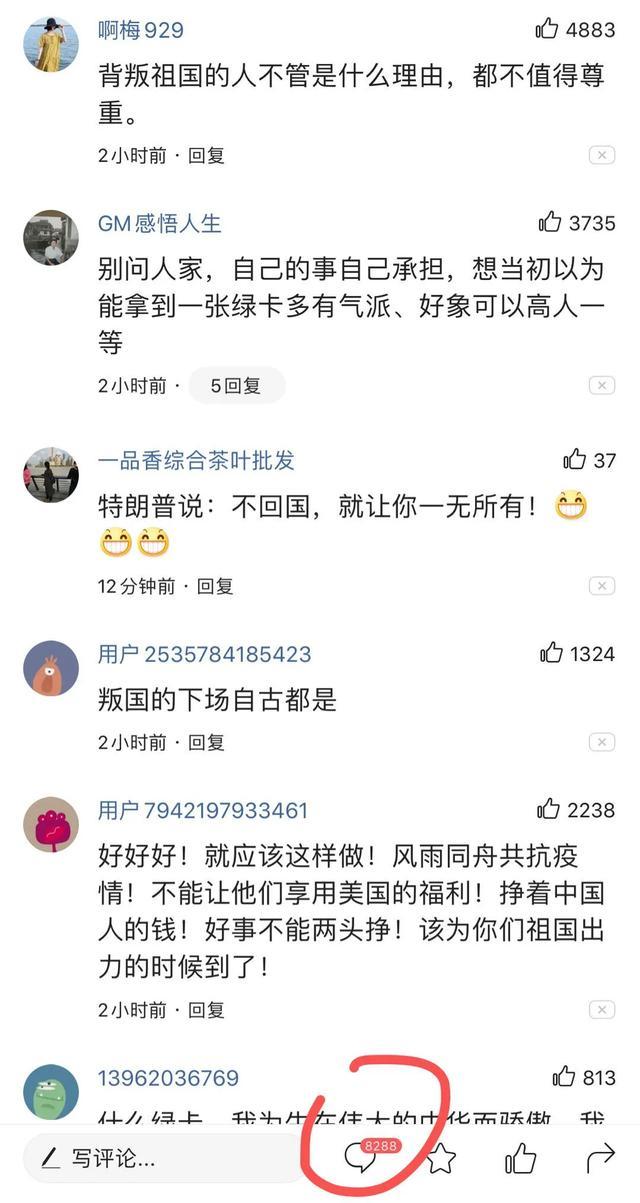Dismiss 啊梅929's comment with the X
The height and width of the screenshot is (1203, 640).
click(601, 155)
